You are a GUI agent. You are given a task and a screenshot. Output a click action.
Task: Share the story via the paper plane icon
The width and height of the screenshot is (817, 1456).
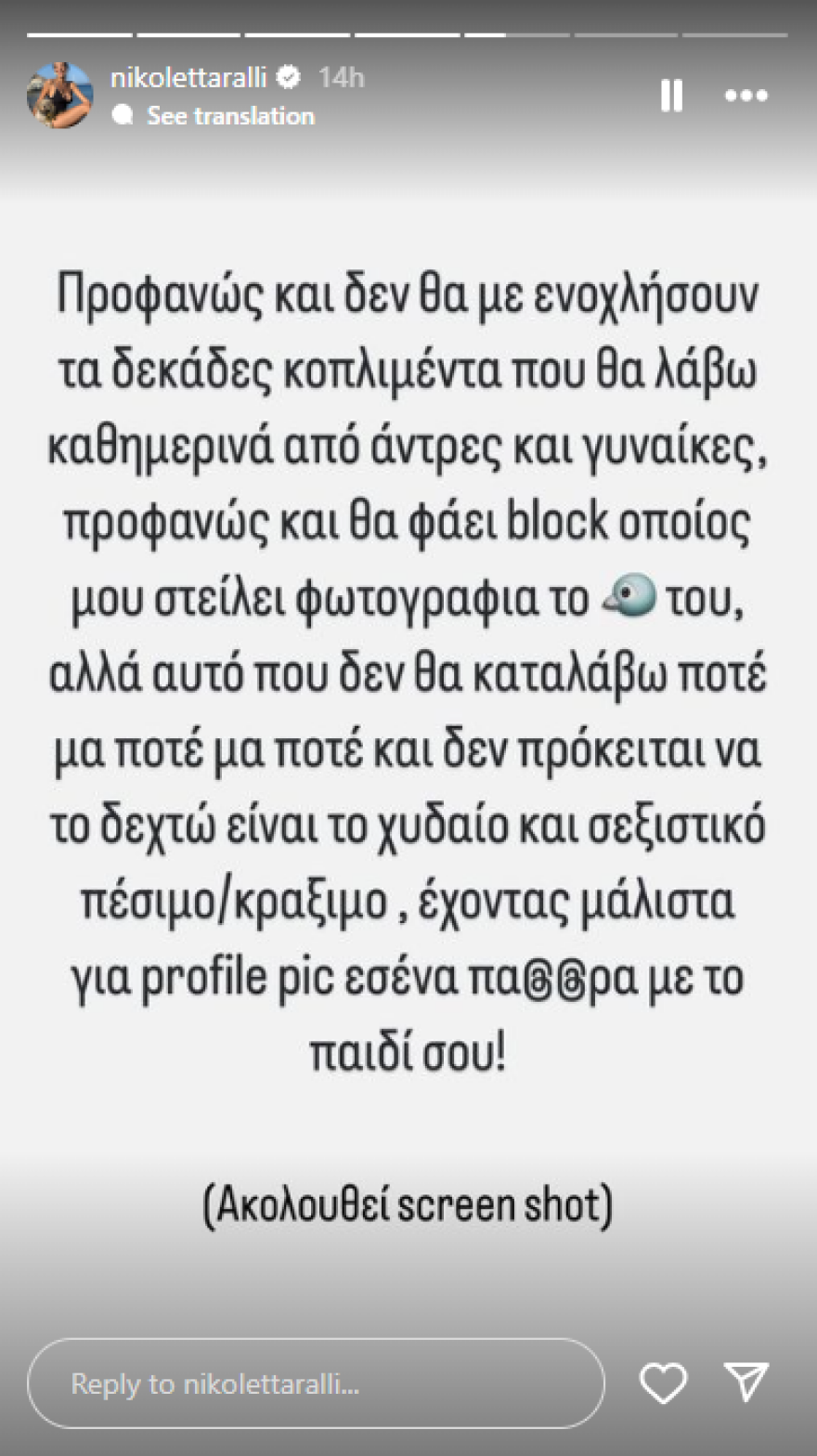(x=748, y=1383)
